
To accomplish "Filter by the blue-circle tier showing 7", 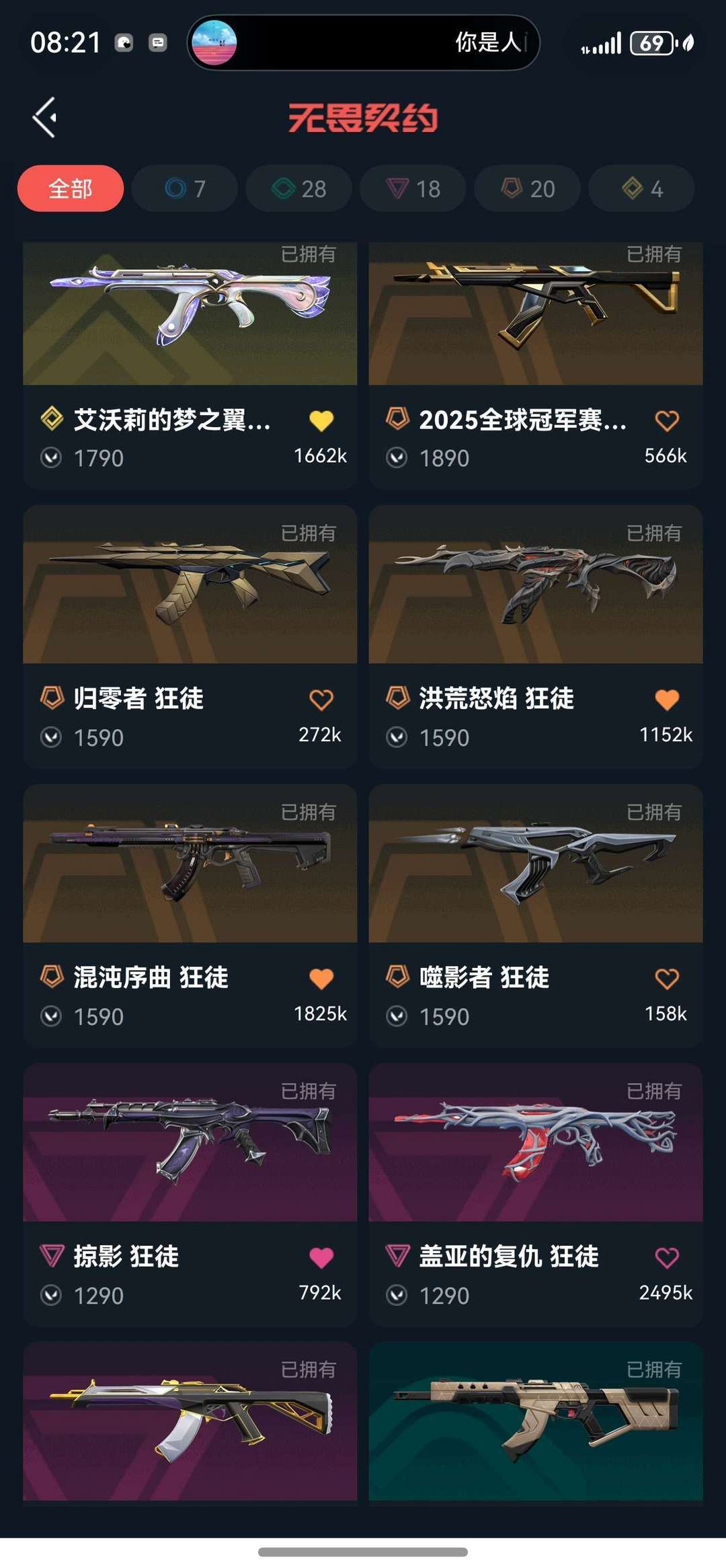I will (x=185, y=188).
